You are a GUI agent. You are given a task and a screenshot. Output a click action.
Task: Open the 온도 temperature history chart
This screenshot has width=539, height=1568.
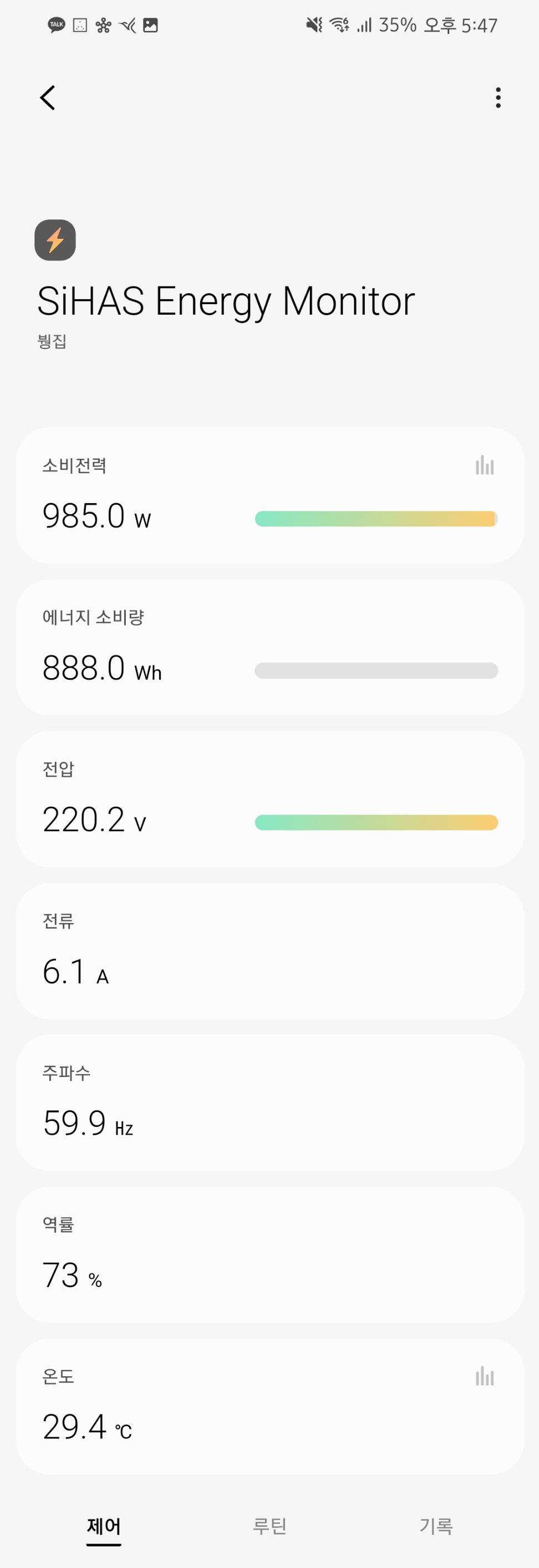485,1376
